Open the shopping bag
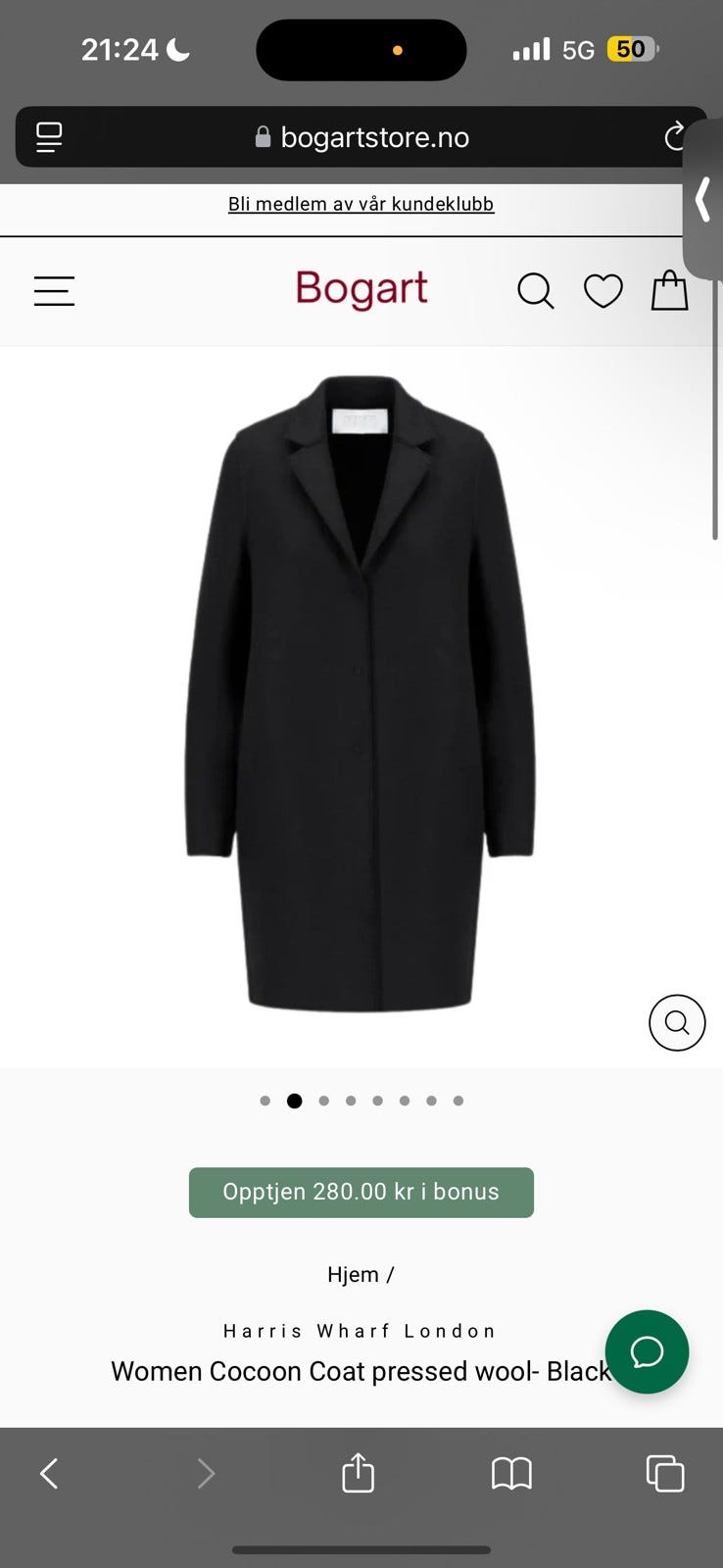 pos(670,291)
